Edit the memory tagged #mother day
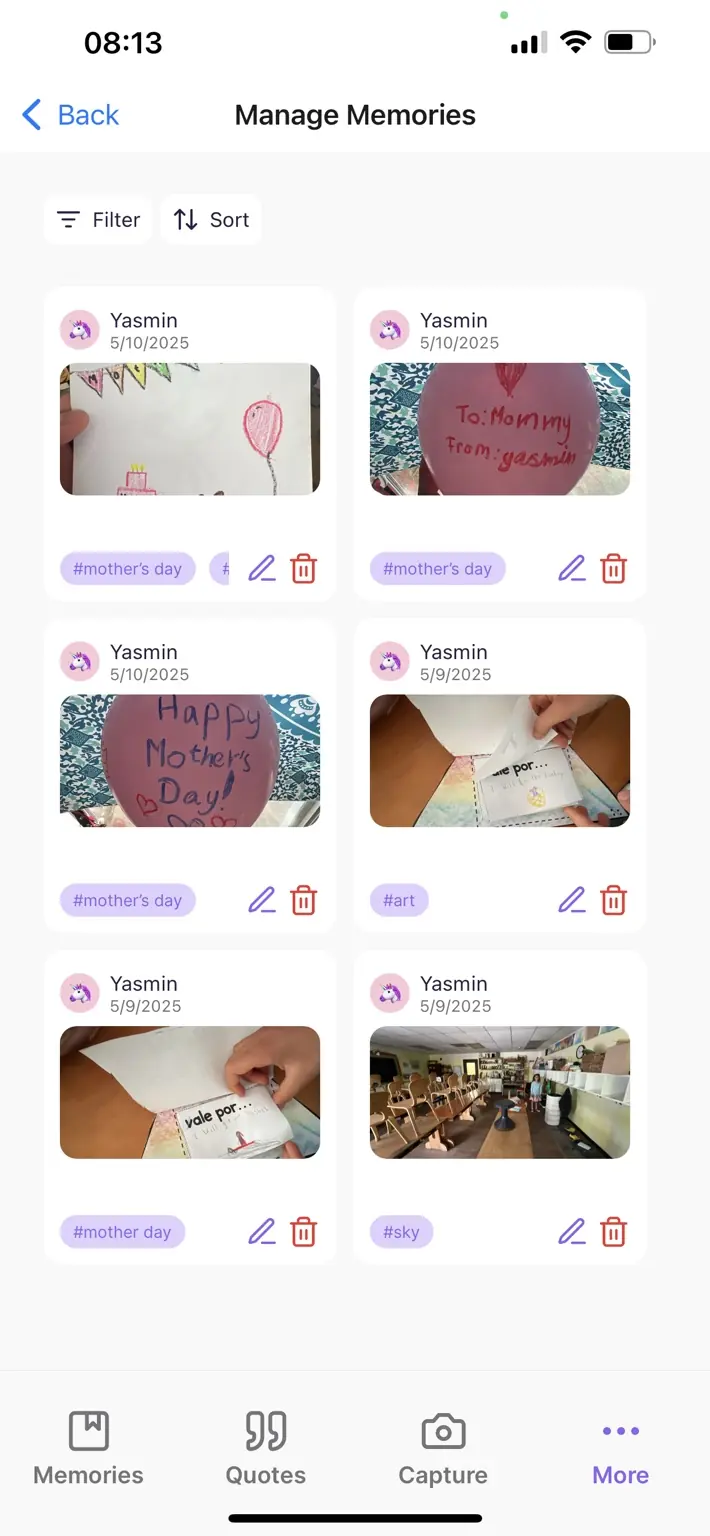The height and width of the screenshot is (1536, 710). [262, 1232]
